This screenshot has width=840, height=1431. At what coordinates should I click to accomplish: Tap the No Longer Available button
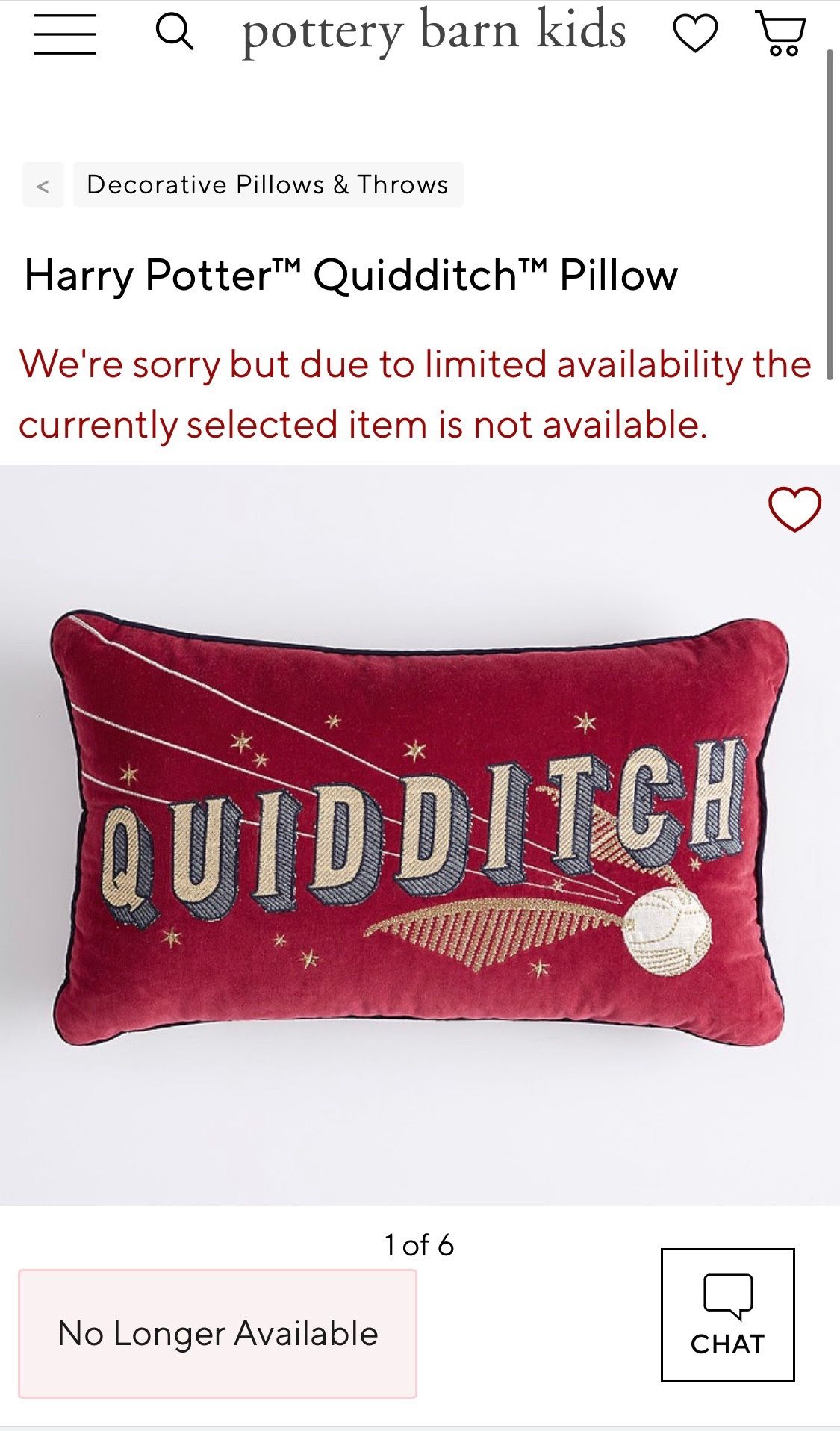coord(217,1333)
